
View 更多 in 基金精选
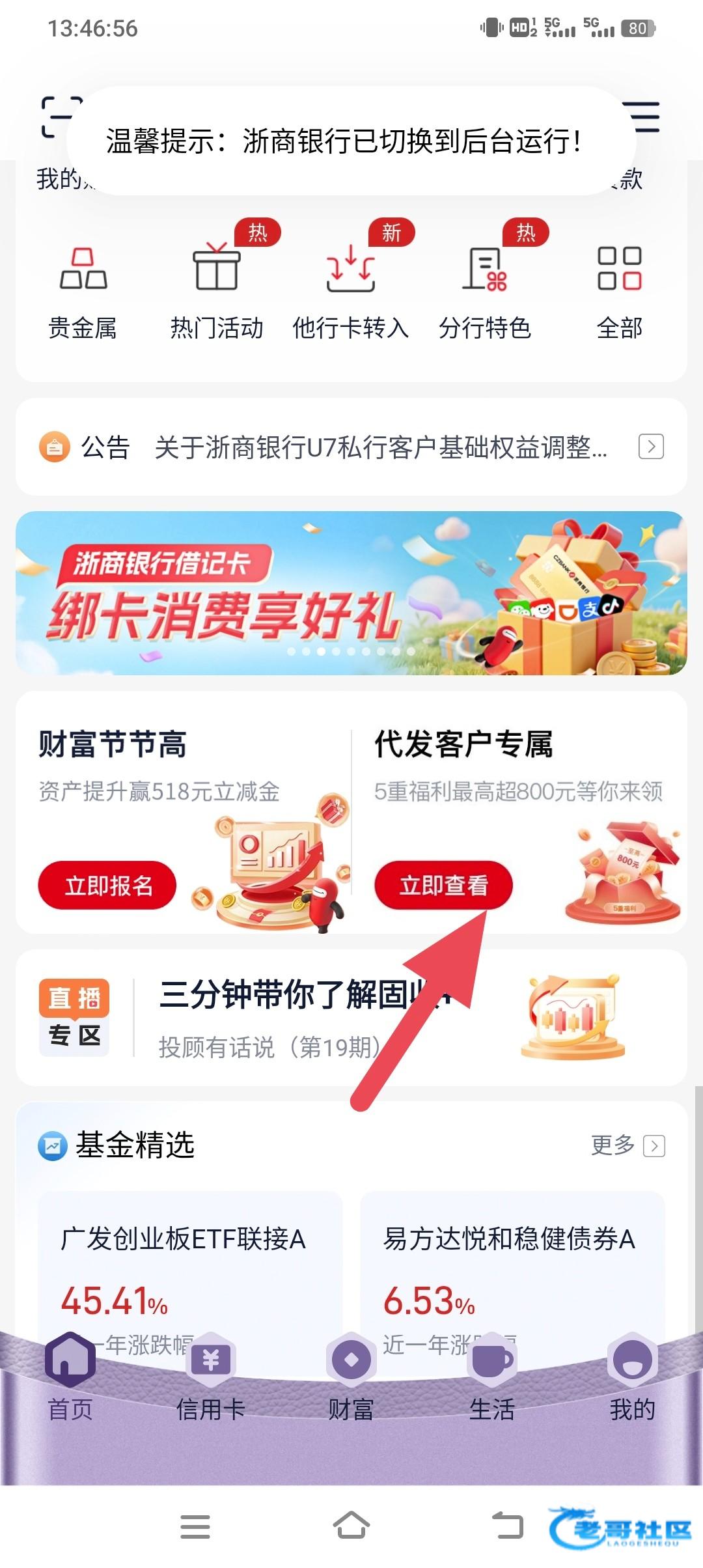pyautogui.click(x=627, y=1145)
